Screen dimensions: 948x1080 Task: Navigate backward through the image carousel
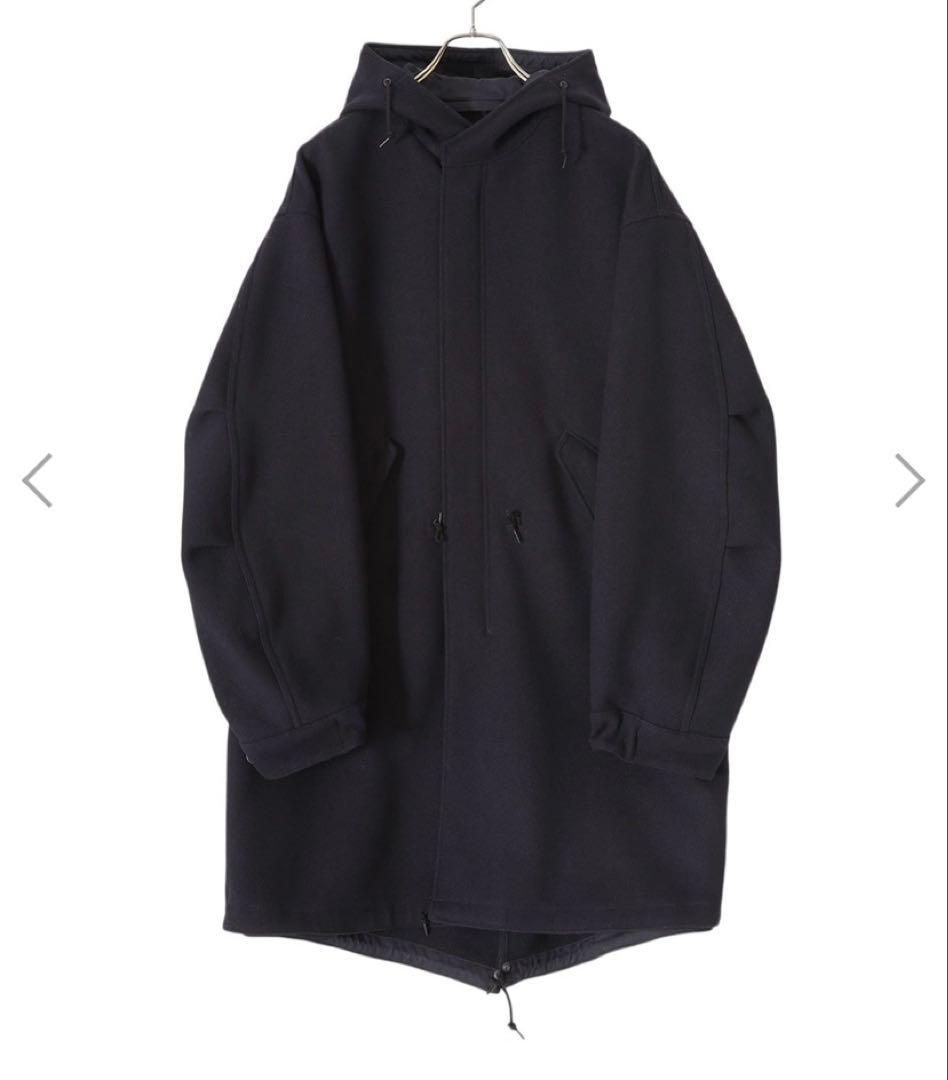(x=35, y=478)
